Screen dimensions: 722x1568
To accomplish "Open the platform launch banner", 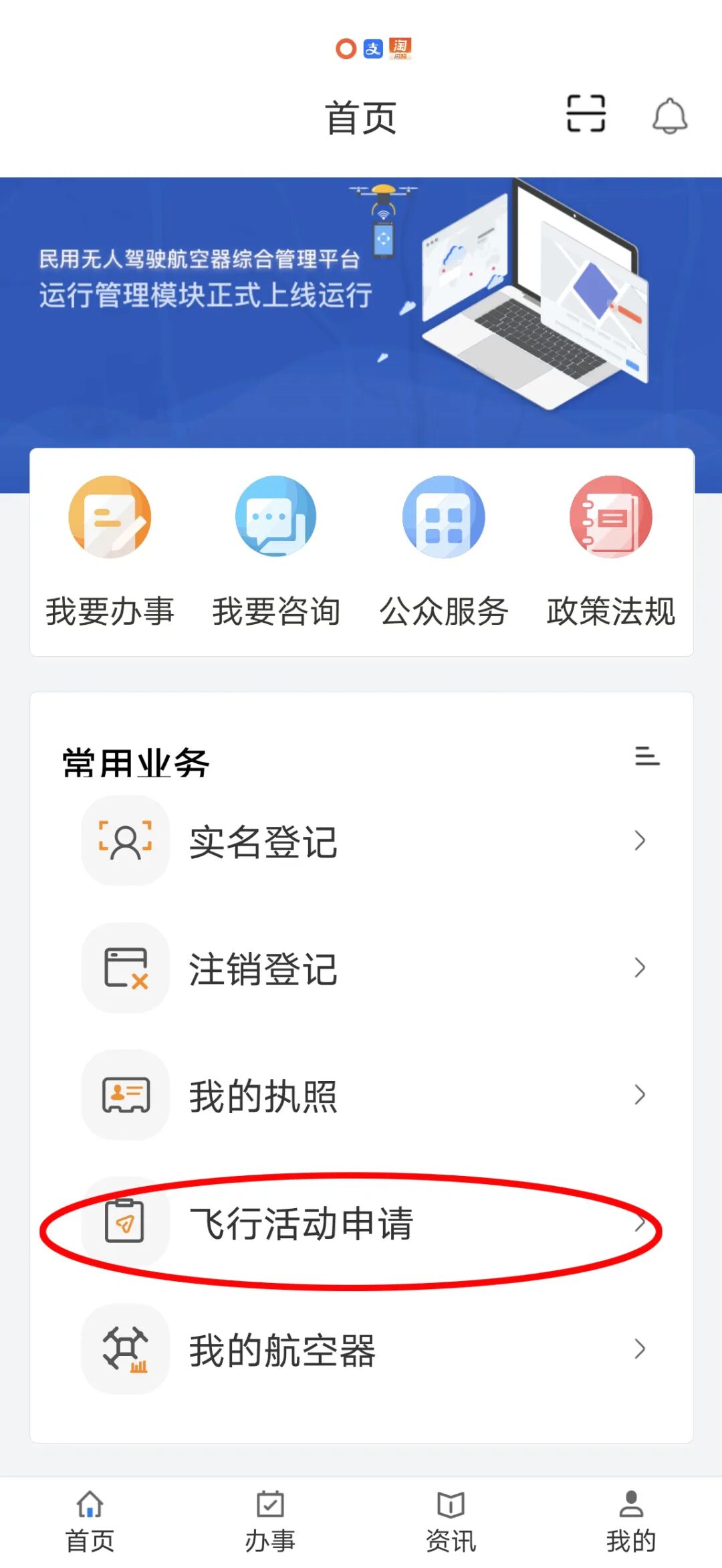I will pos(361,301).
